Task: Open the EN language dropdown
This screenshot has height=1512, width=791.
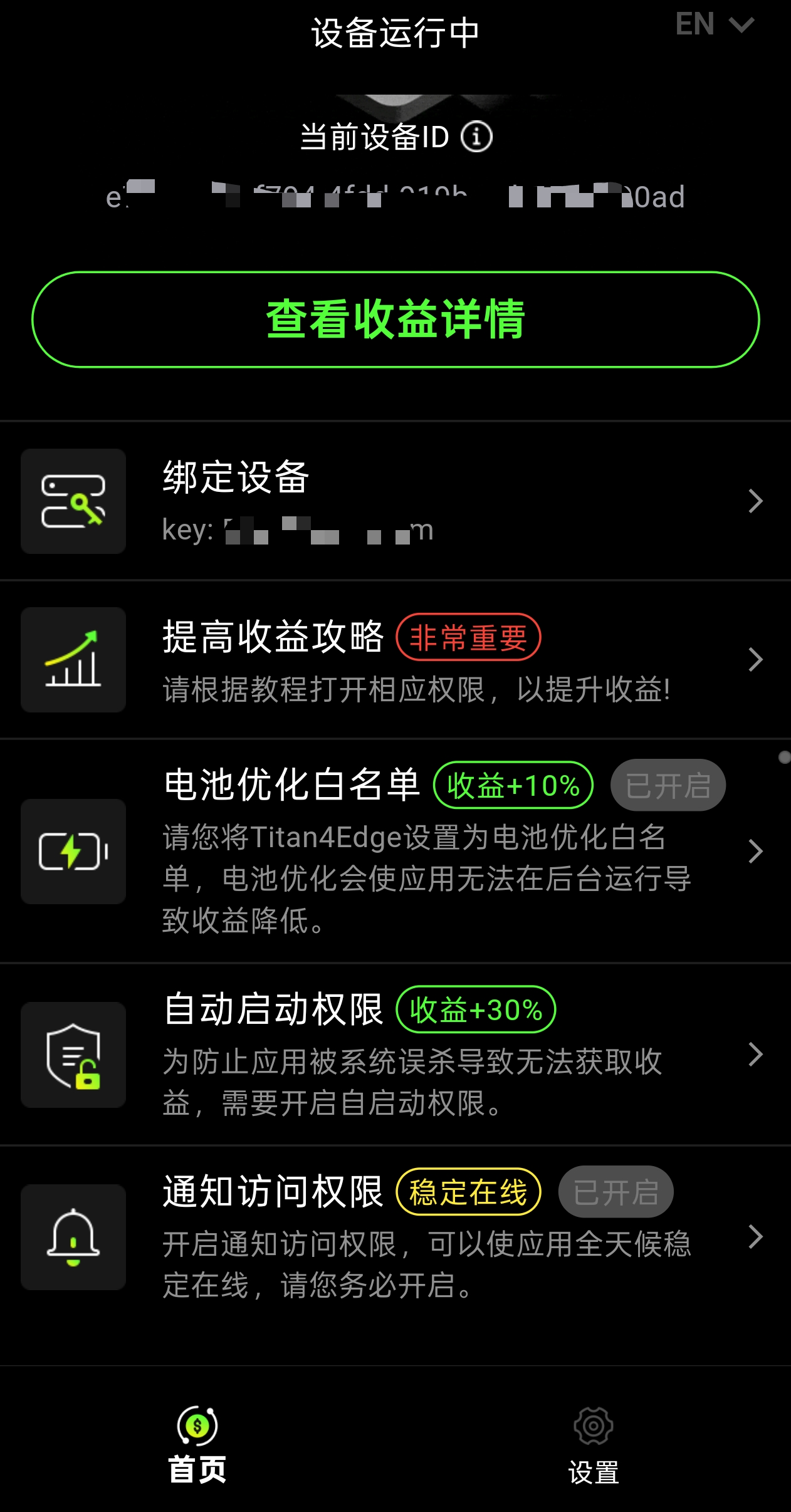Action: [714, 25]
